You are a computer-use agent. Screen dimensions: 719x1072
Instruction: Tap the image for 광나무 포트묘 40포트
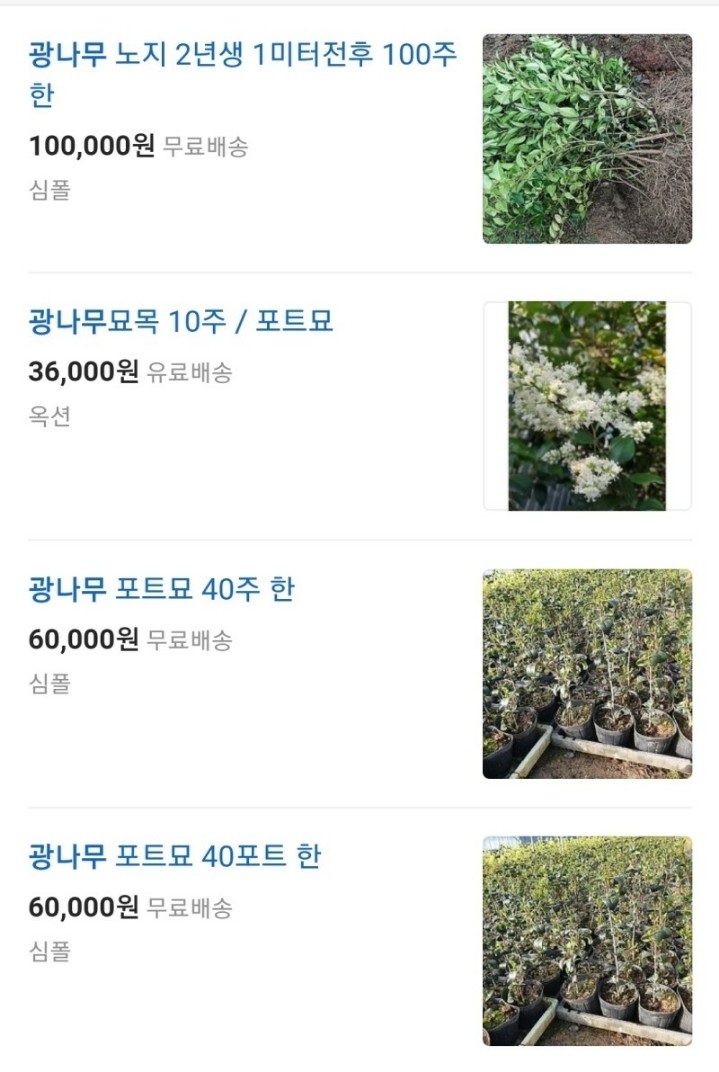click(587, 940)
